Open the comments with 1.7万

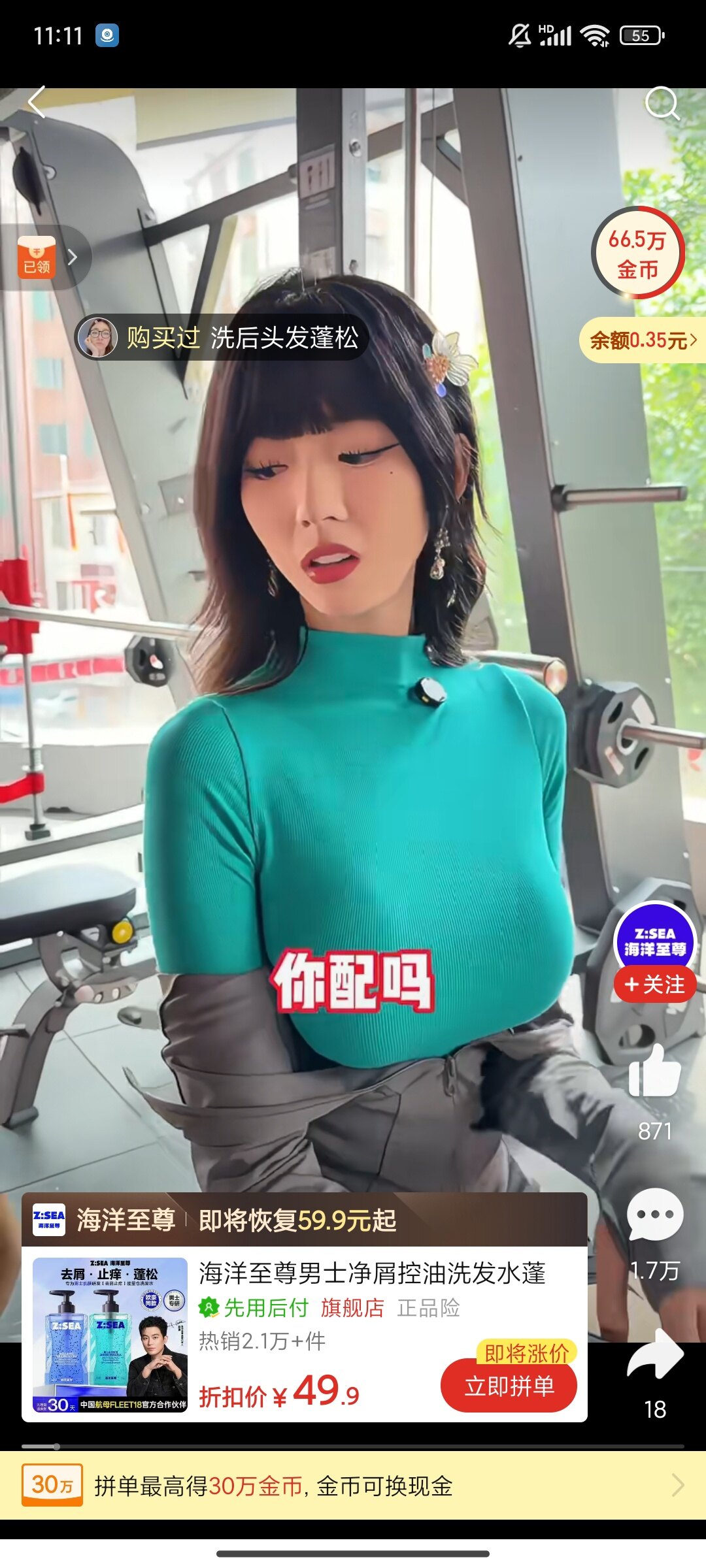click(x=654, y=1217)
